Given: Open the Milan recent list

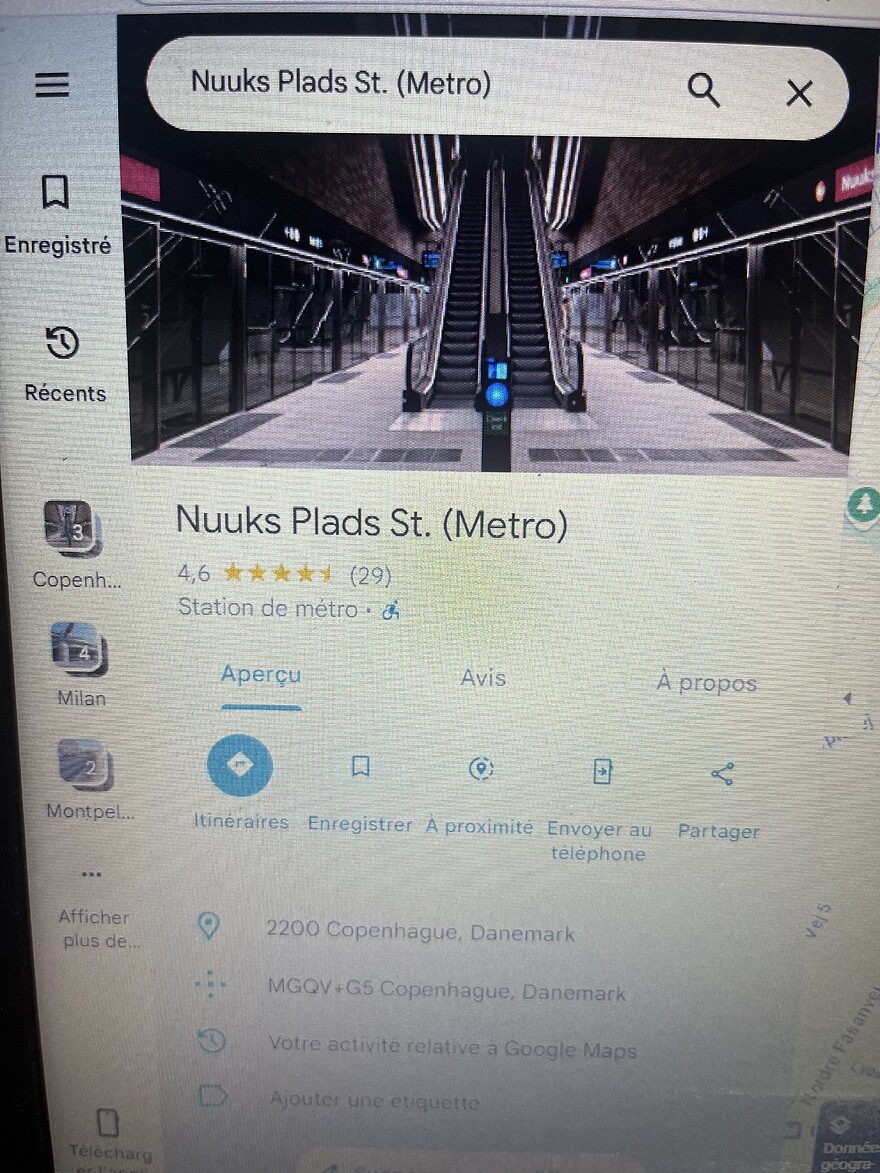Looking at the screenshot, I should pyautogui.click(x=79, y=662).
